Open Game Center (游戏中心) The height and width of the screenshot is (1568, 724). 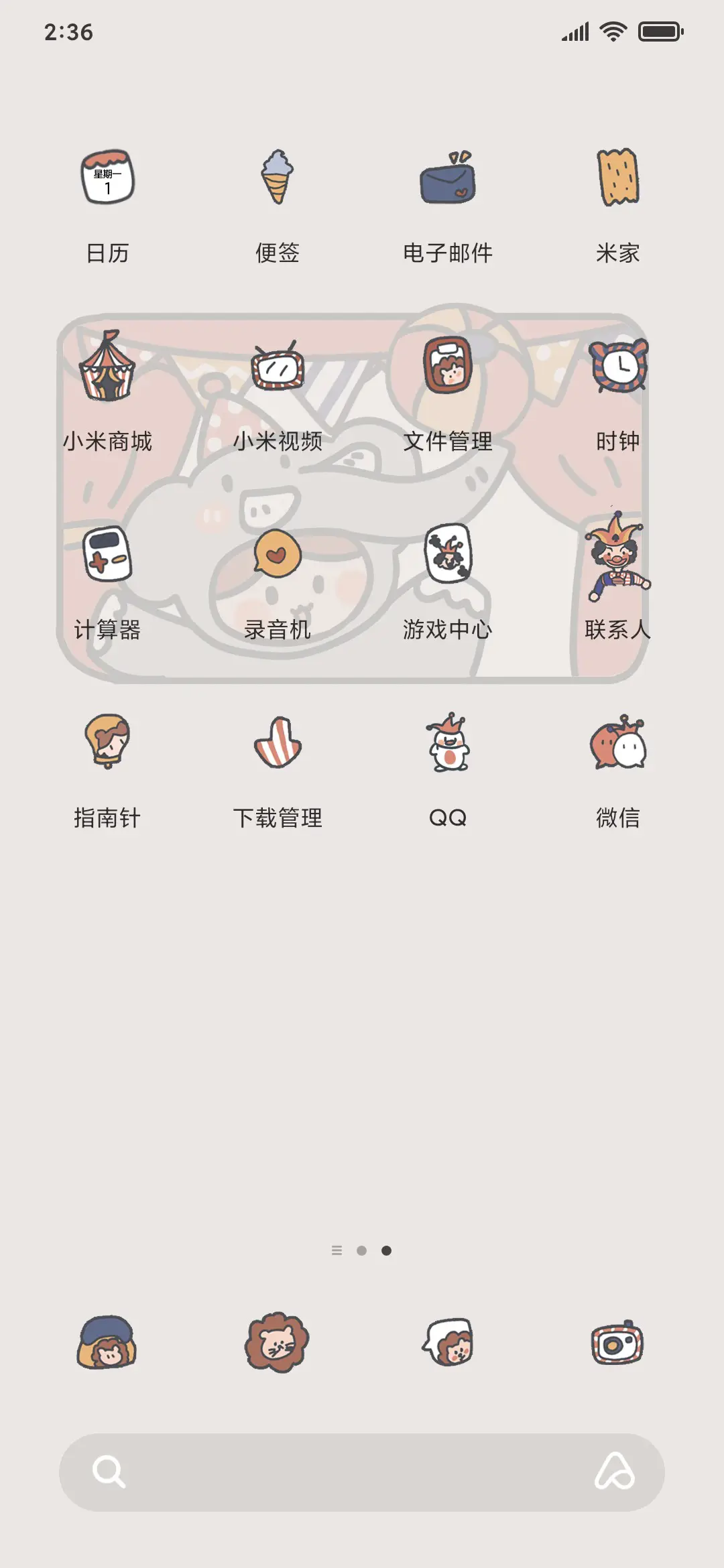point(448,556)
